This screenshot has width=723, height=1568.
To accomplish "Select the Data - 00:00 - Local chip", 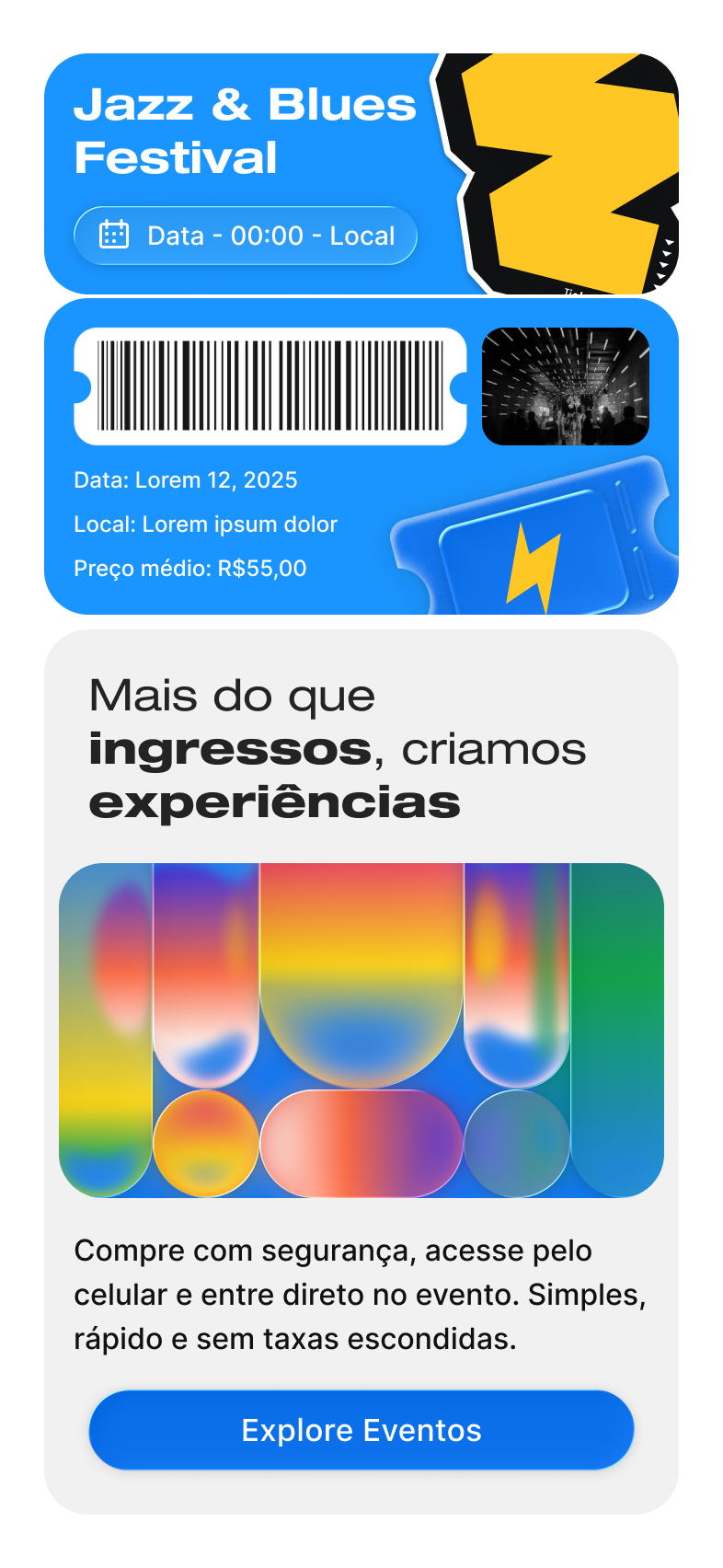I will pyautogui.click(x=246, y=236).
